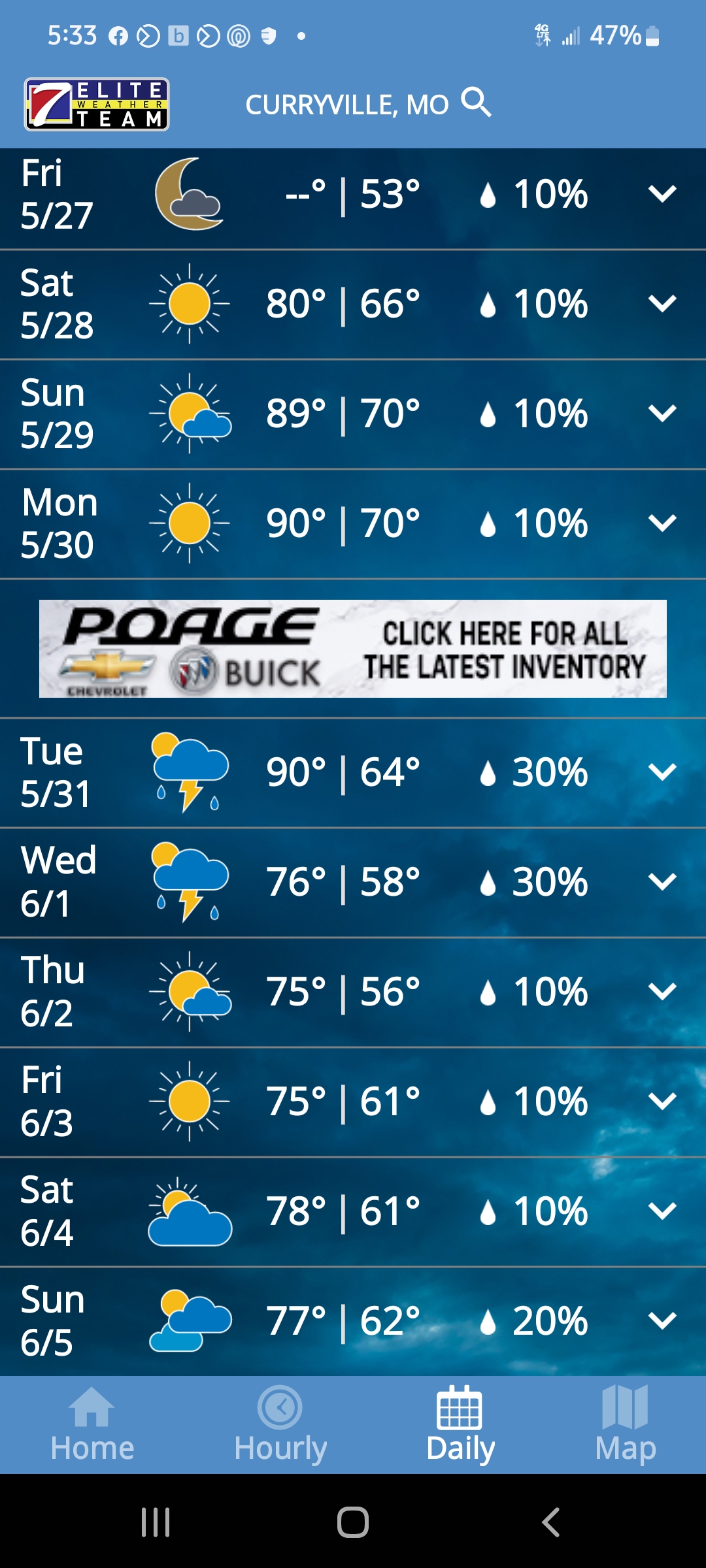Expand Sat 6/4 forecast details
Image resolution: width=706 pixels, height=1568 pixels.
[x=662, y=1211]
